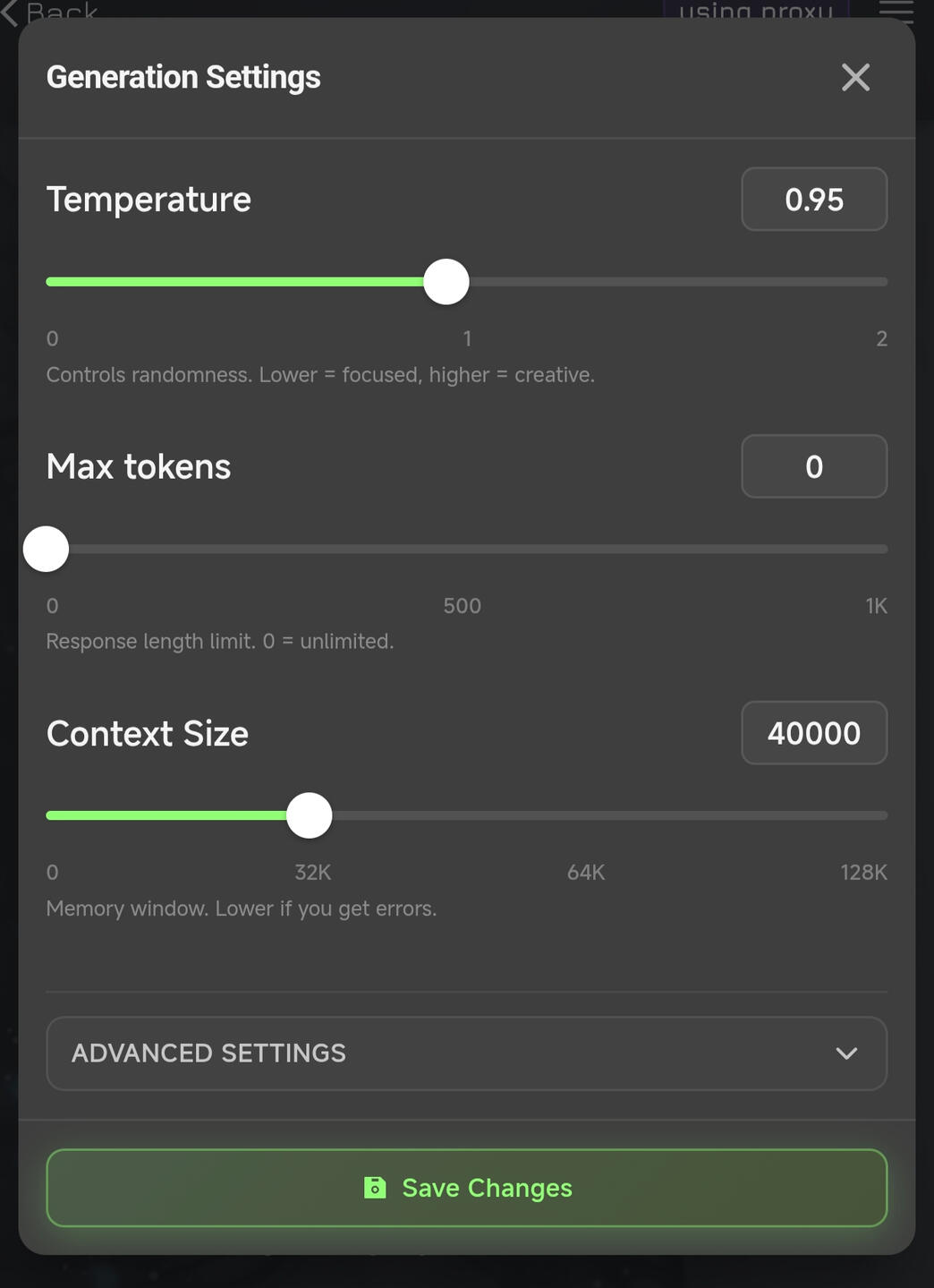
Task: Tap the Context Size slider handle
Action: point(310,815)
